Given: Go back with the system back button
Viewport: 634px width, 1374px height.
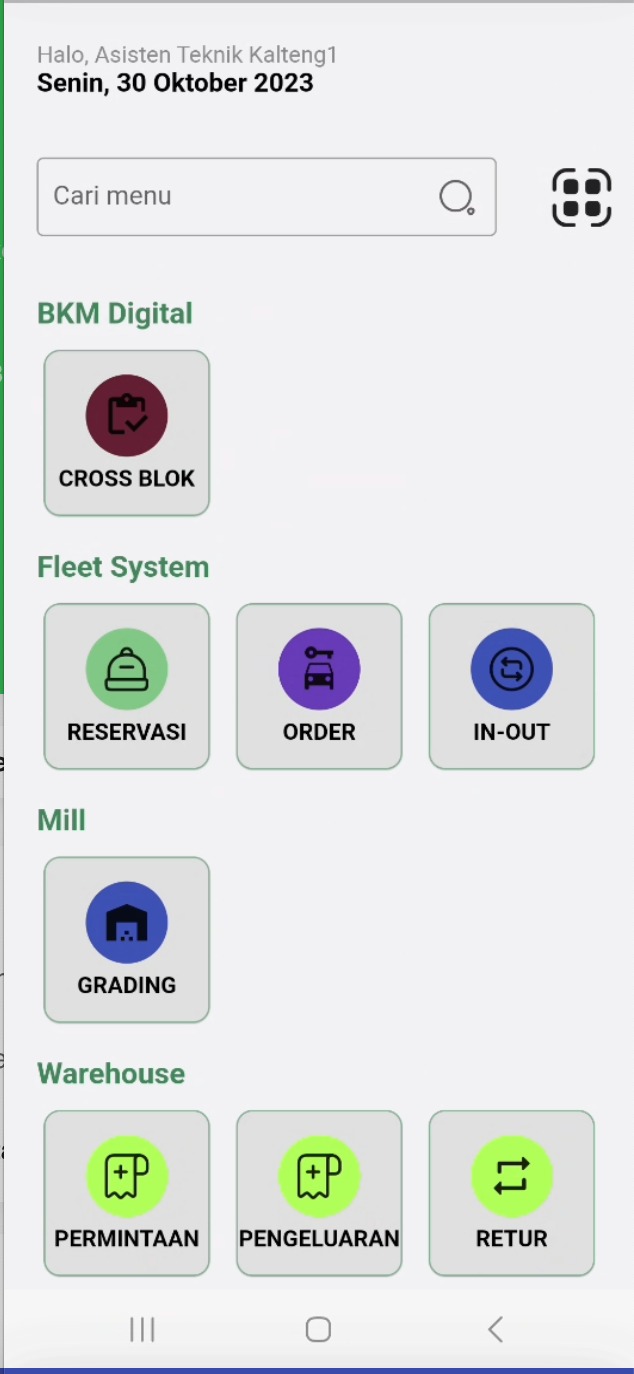Looking at the screenshot, I should tap(495, 1329).
